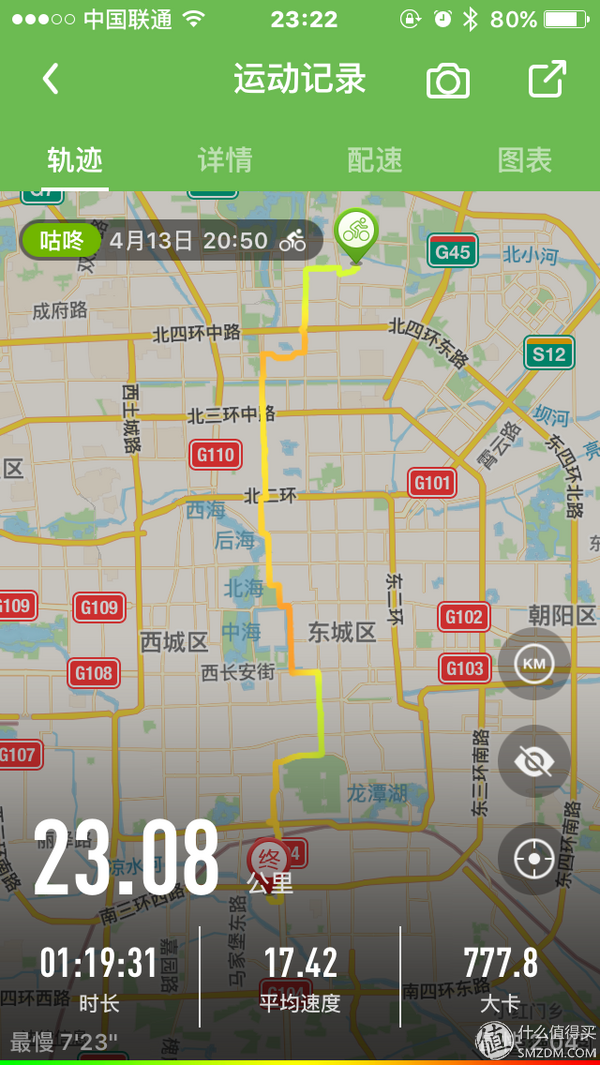This screenshot has width=600, height=1065.
Task: Tap the red 终 finish marker
Action: tap(268, 857)
